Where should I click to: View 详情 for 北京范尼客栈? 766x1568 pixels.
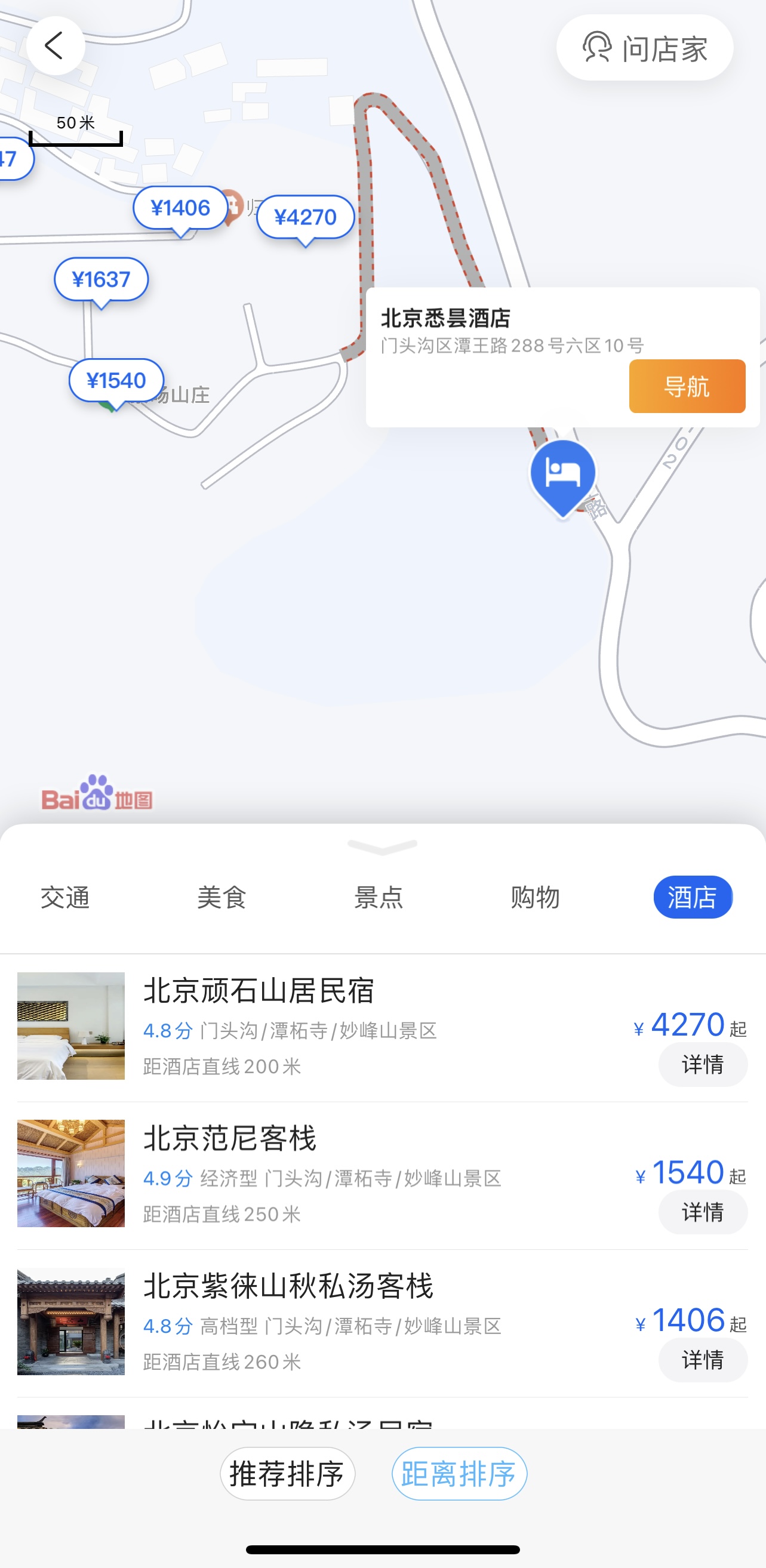(x=703, y=1212)
